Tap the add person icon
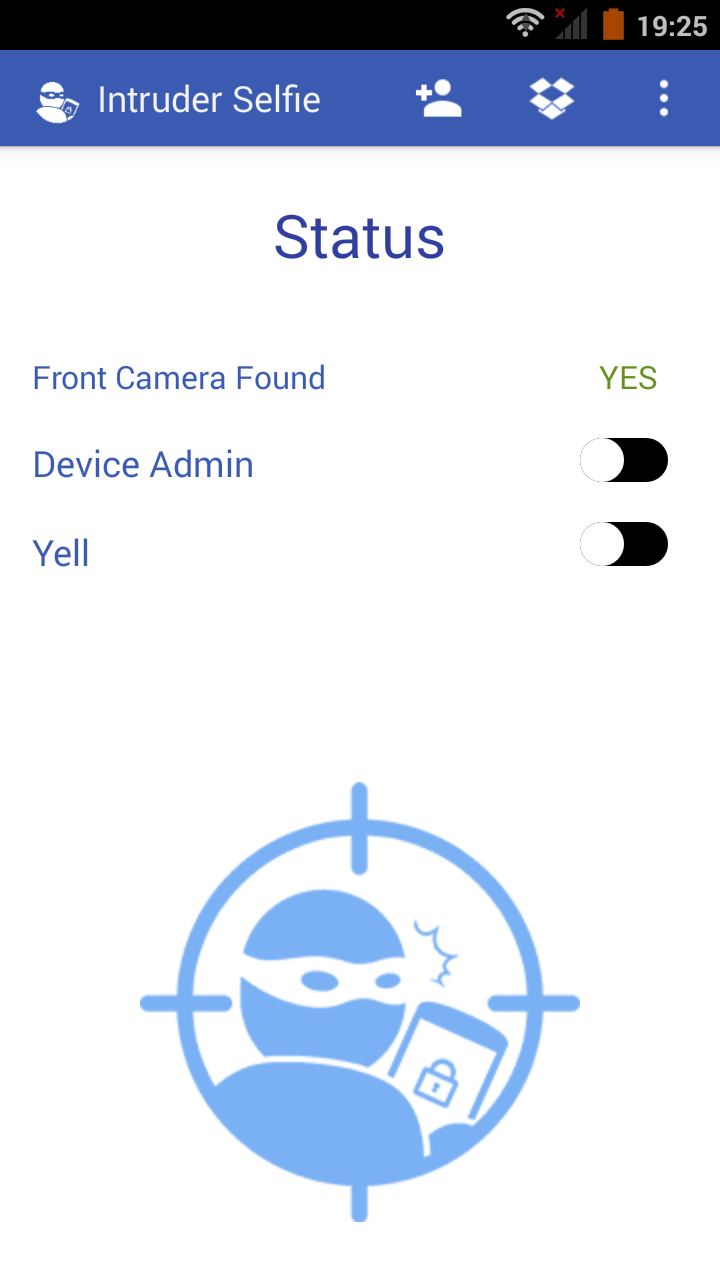720x1280 pixels. 439,99
